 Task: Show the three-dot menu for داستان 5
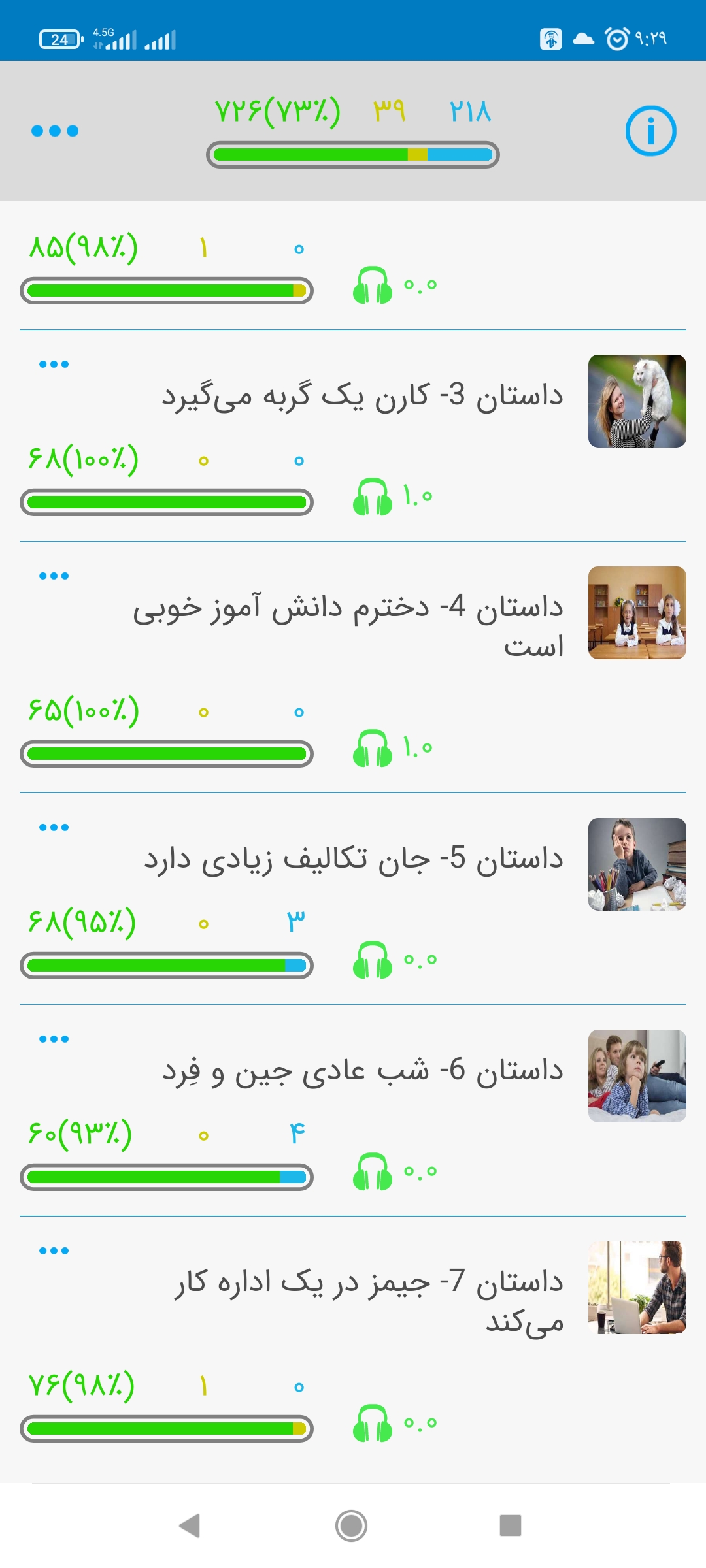[x=54, y=828]
